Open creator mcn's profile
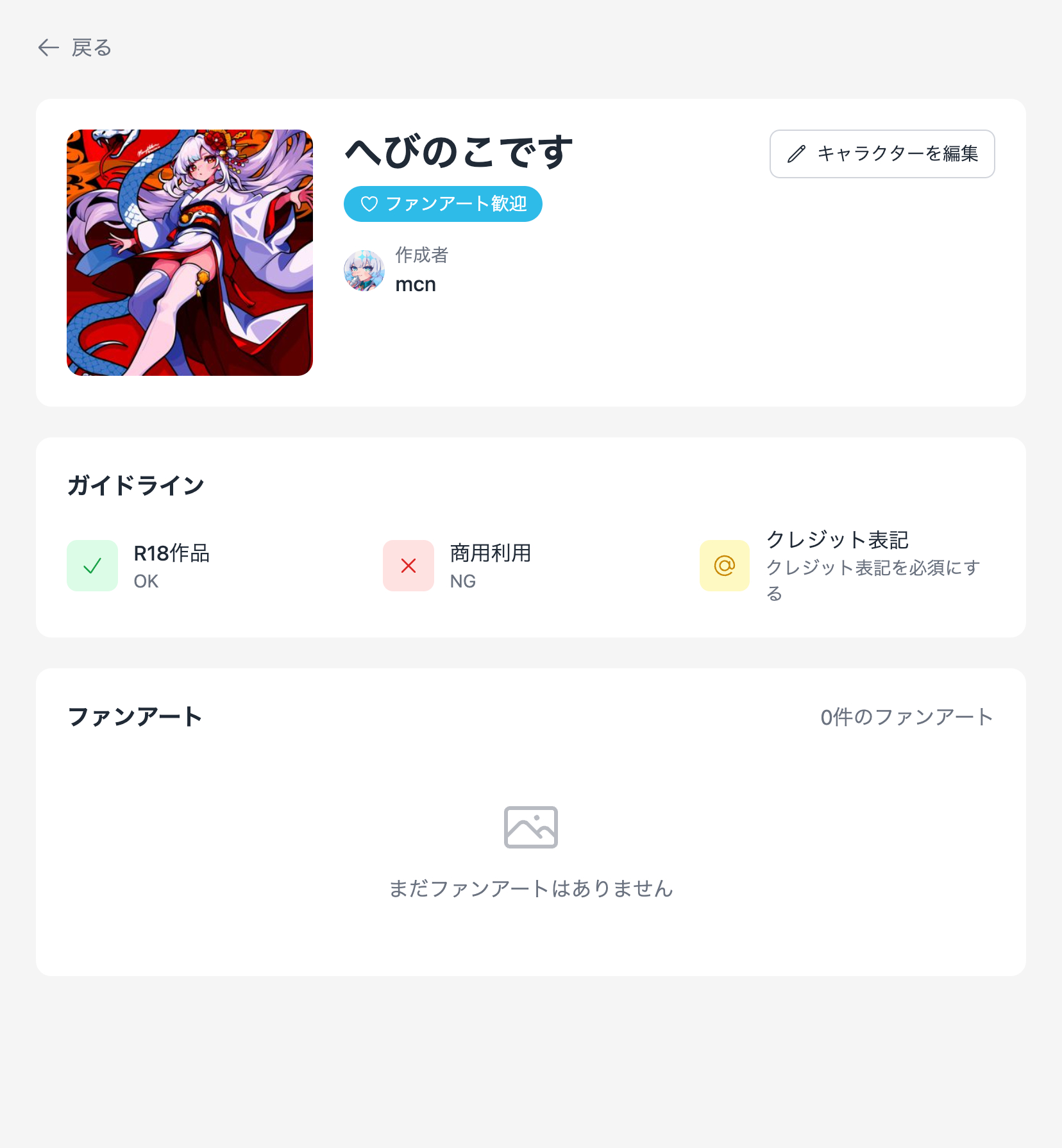 pos(414,284)
